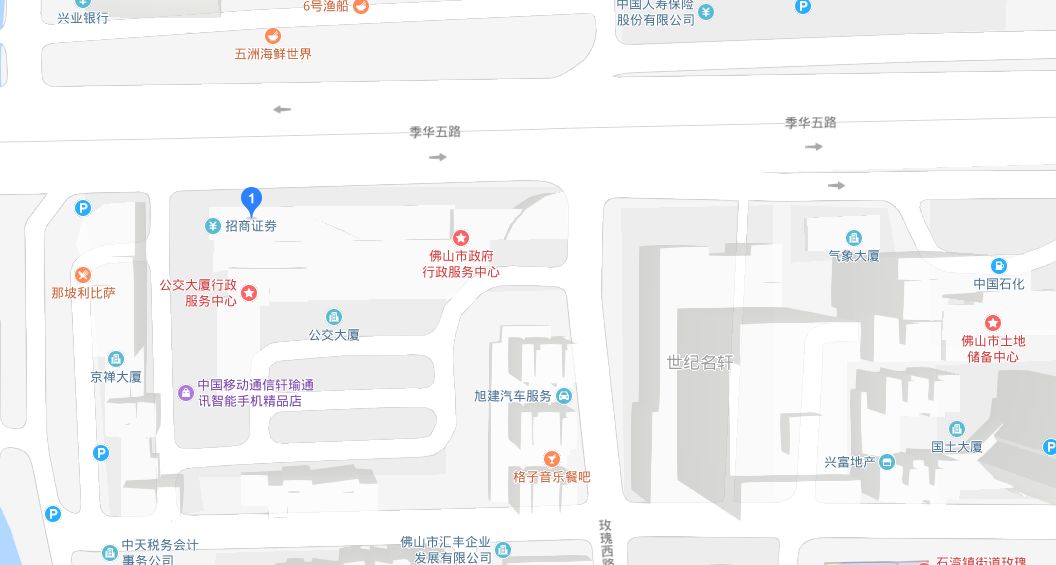Open the 中国石化 gas station marker
This screenshot has height=565, width=1056.
point(999,266)
